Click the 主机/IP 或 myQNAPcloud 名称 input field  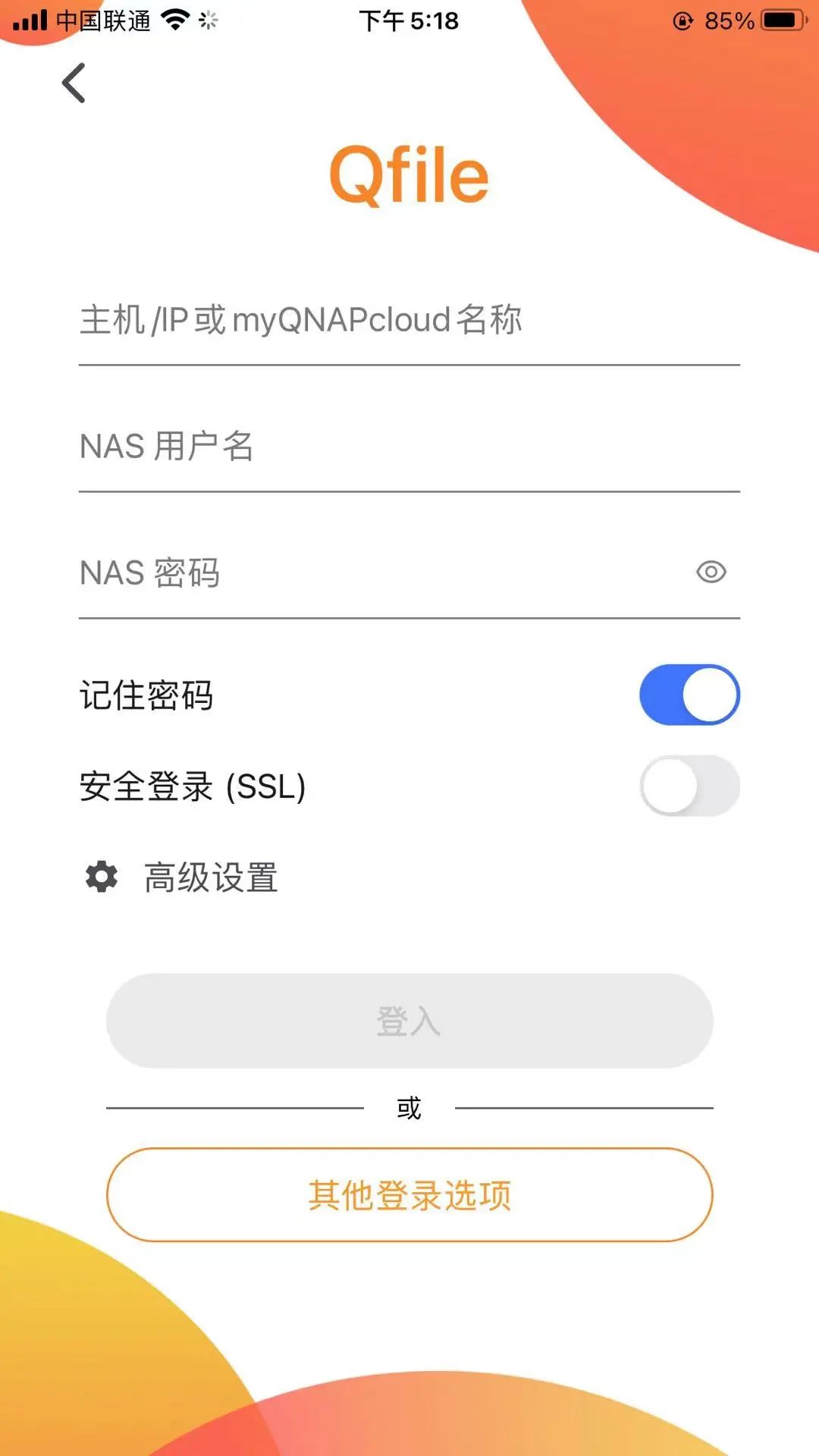coord(409,320)
